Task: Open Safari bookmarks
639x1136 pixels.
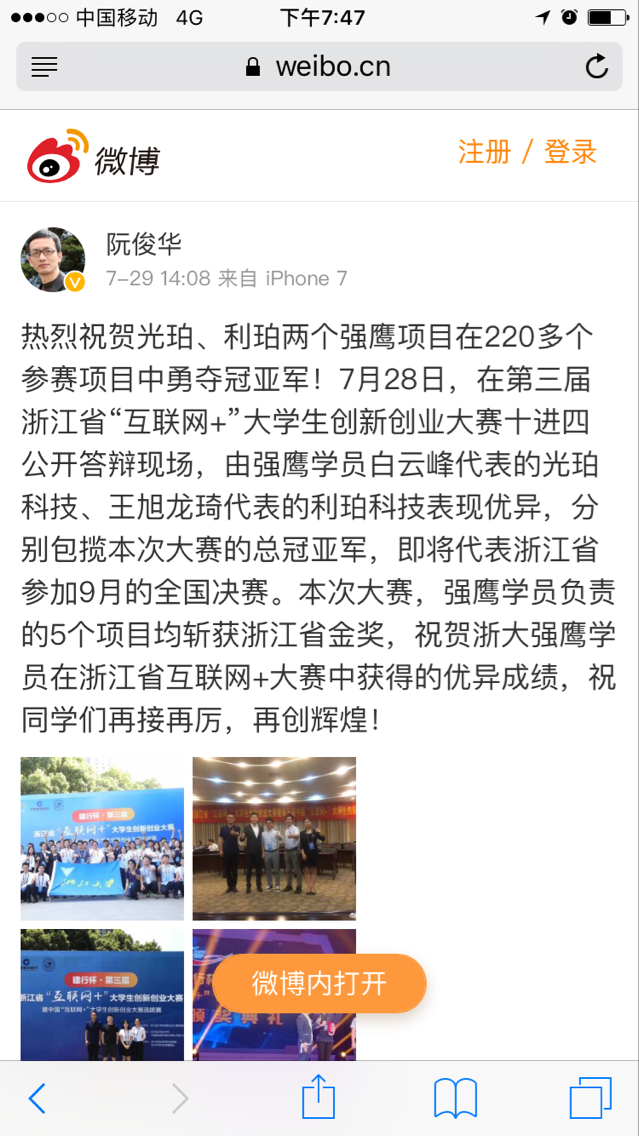Action: [455, 1098]
